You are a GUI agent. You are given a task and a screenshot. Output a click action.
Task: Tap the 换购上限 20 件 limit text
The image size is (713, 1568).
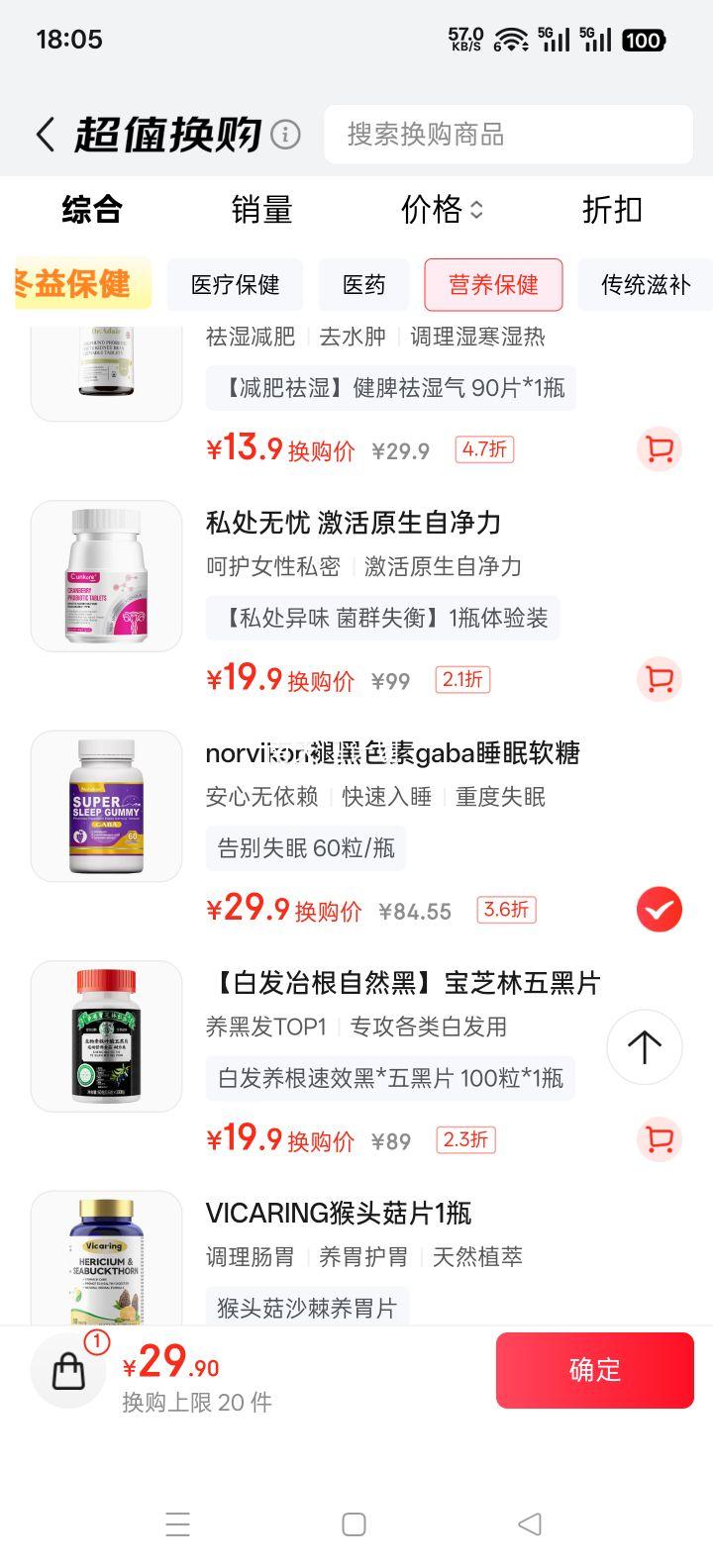point(198,1402)
